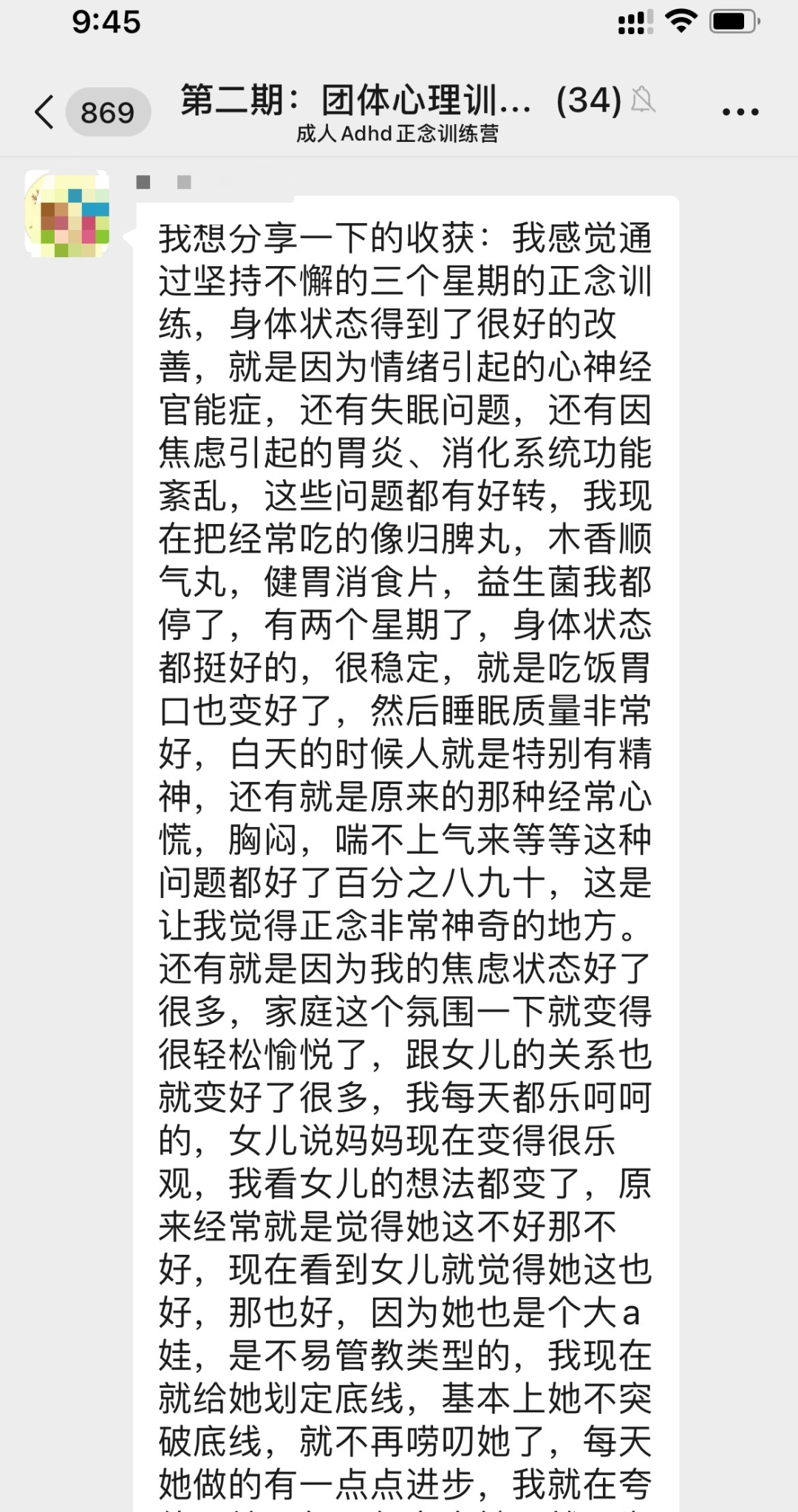Open the message sender's pixelated avatar
This screenshot has width=798, height=1512.
tap(67, 214)
